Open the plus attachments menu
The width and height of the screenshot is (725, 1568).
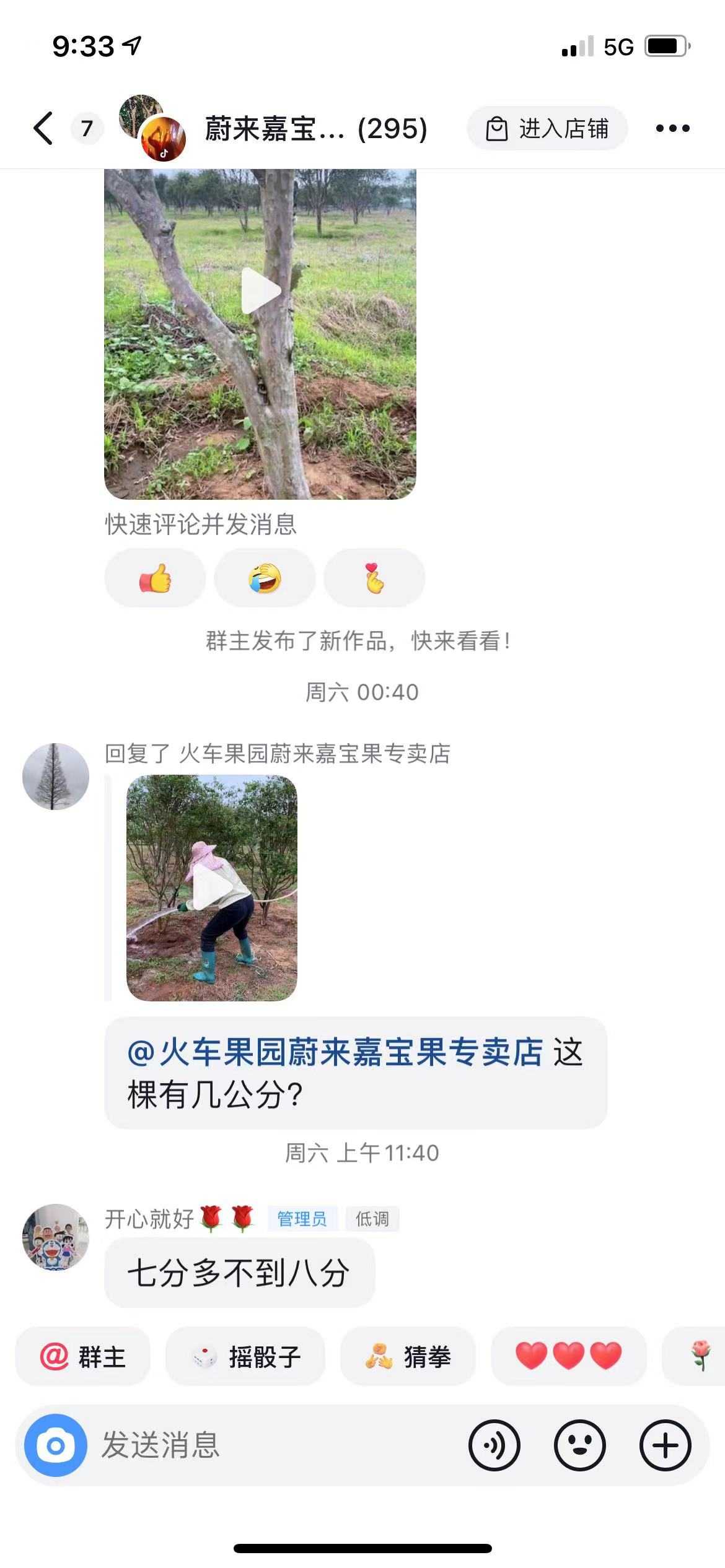click(665, 1445)
